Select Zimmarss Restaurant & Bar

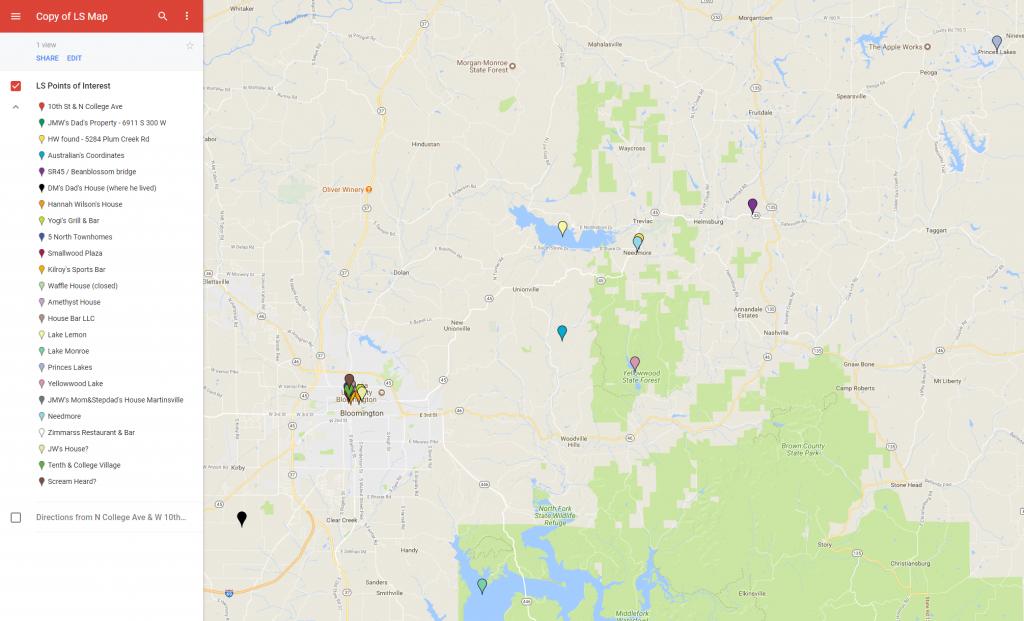(x=91, y=432)
